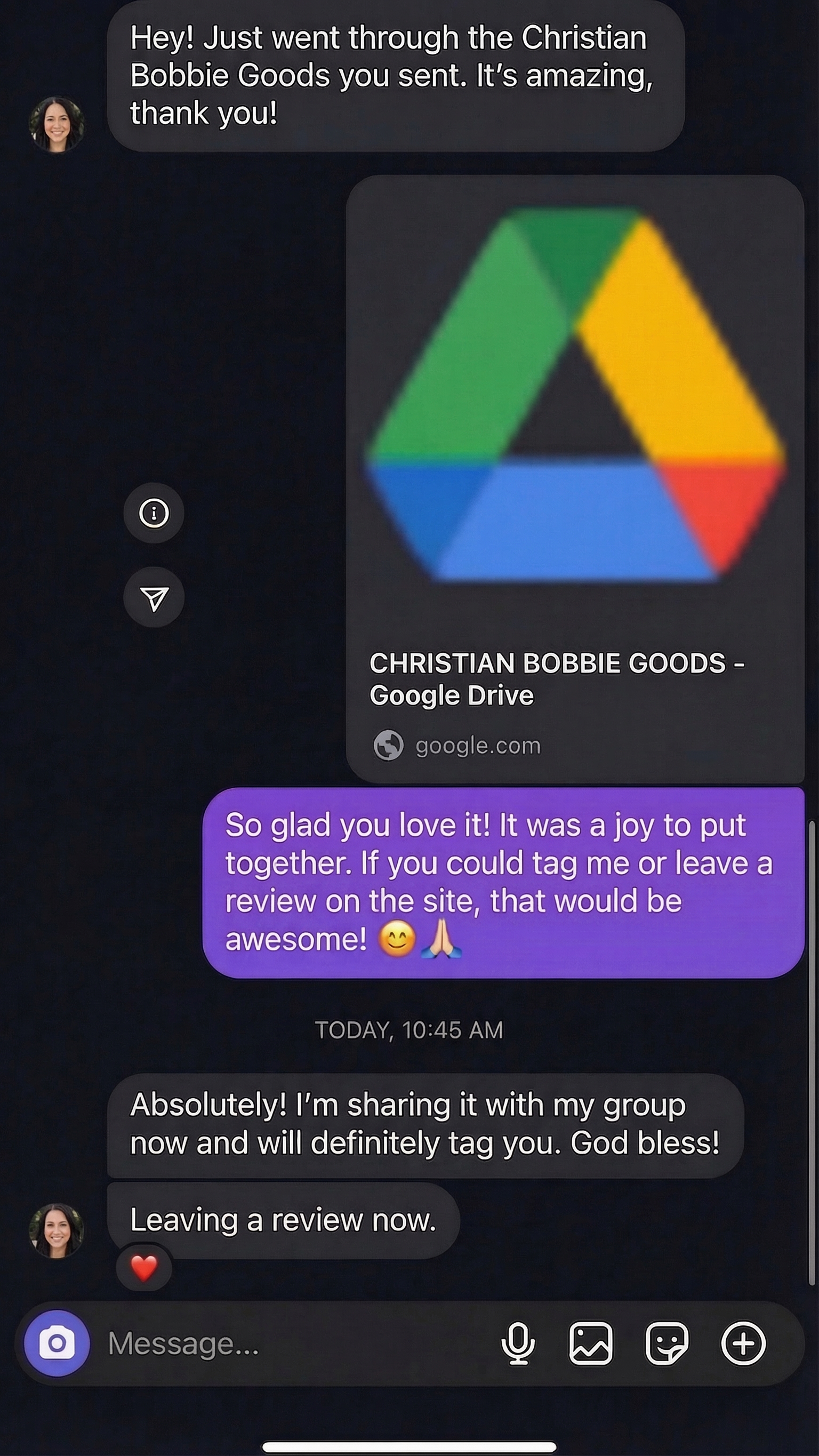This screenshot has height=1456, width=819.
Task: Tap the heart reaction on "Leaving a review now"
Action: 143,1268
